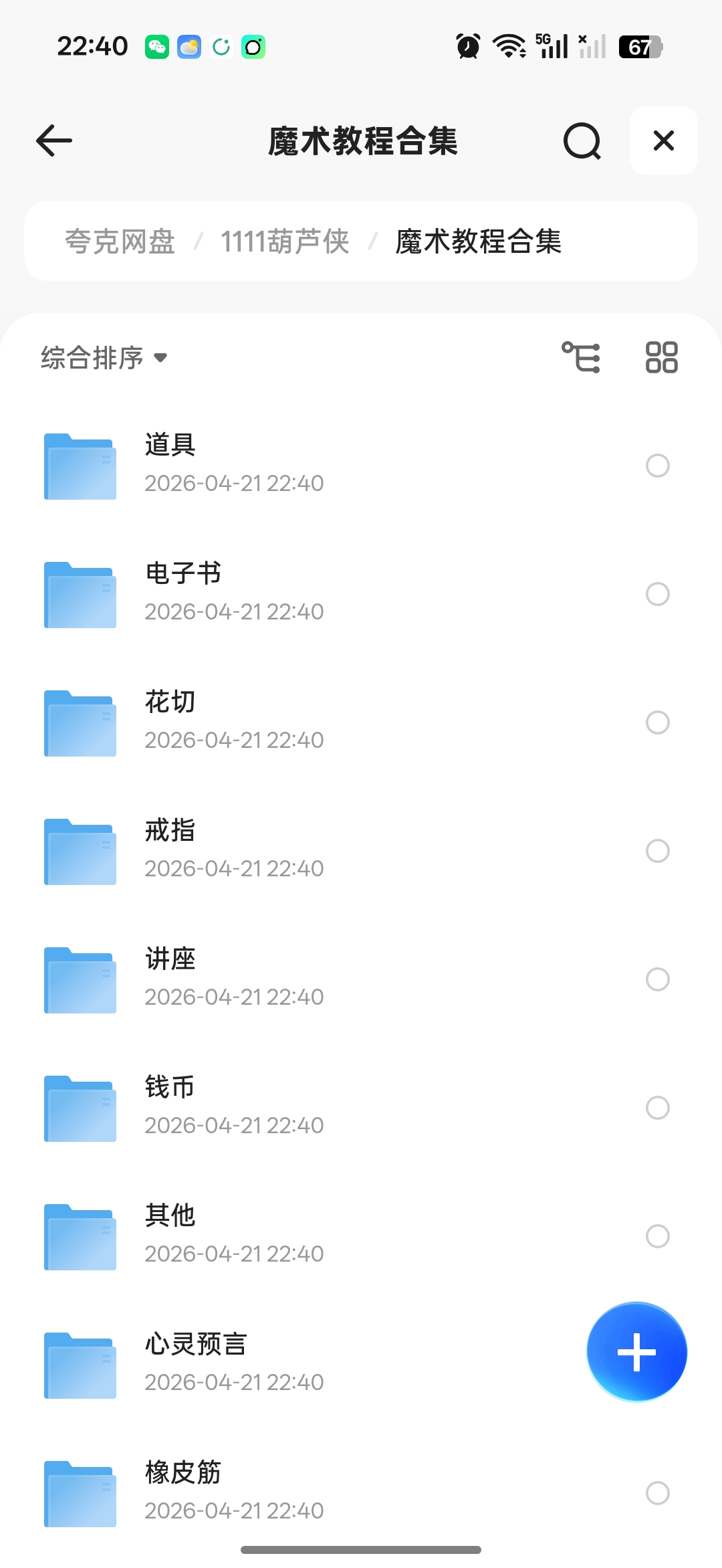Switch to grid view layout
The image size is (722, 1568).
click(x=659, y=357)
